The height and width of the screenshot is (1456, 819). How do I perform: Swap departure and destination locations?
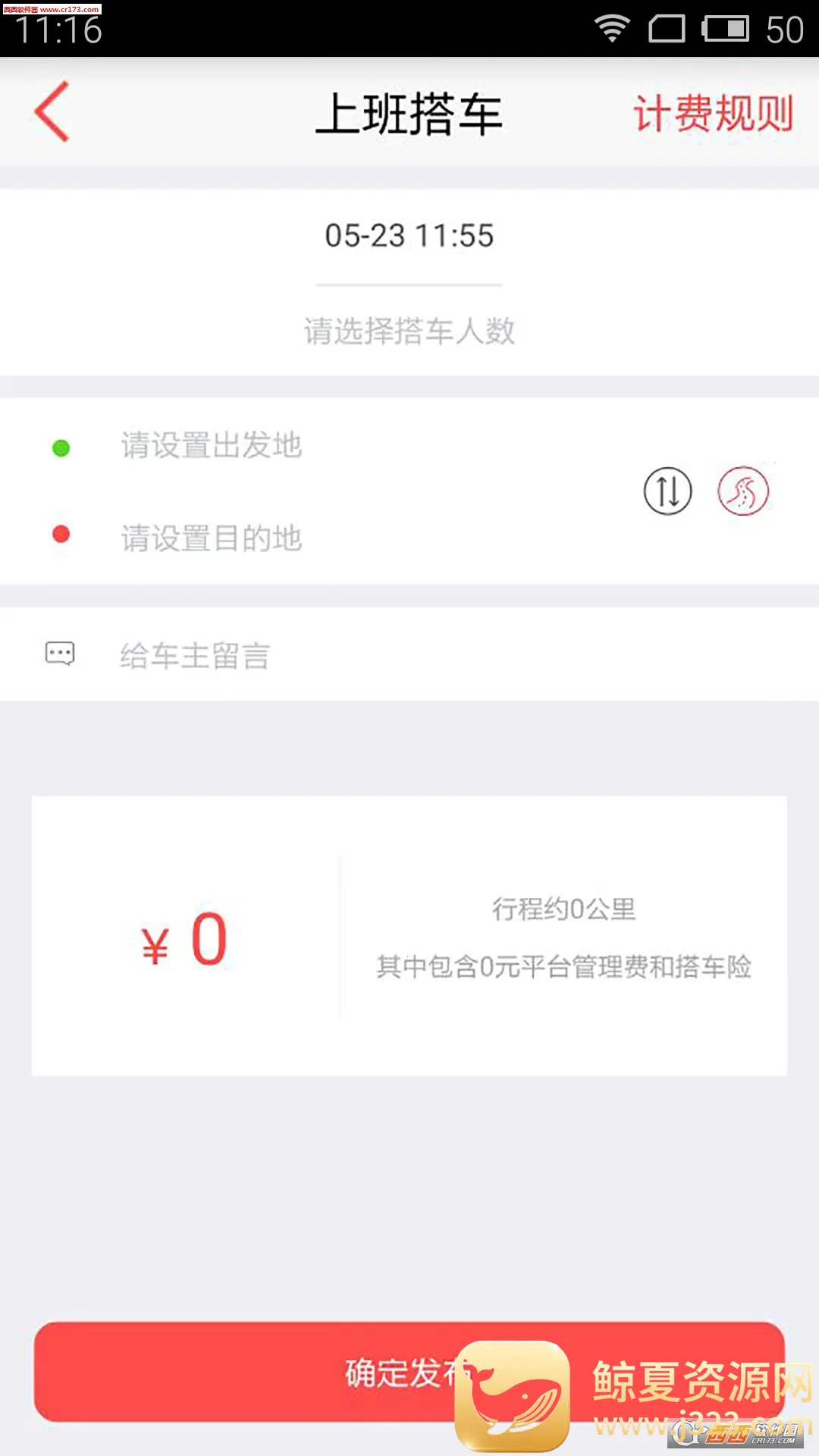tap(667, 491)
